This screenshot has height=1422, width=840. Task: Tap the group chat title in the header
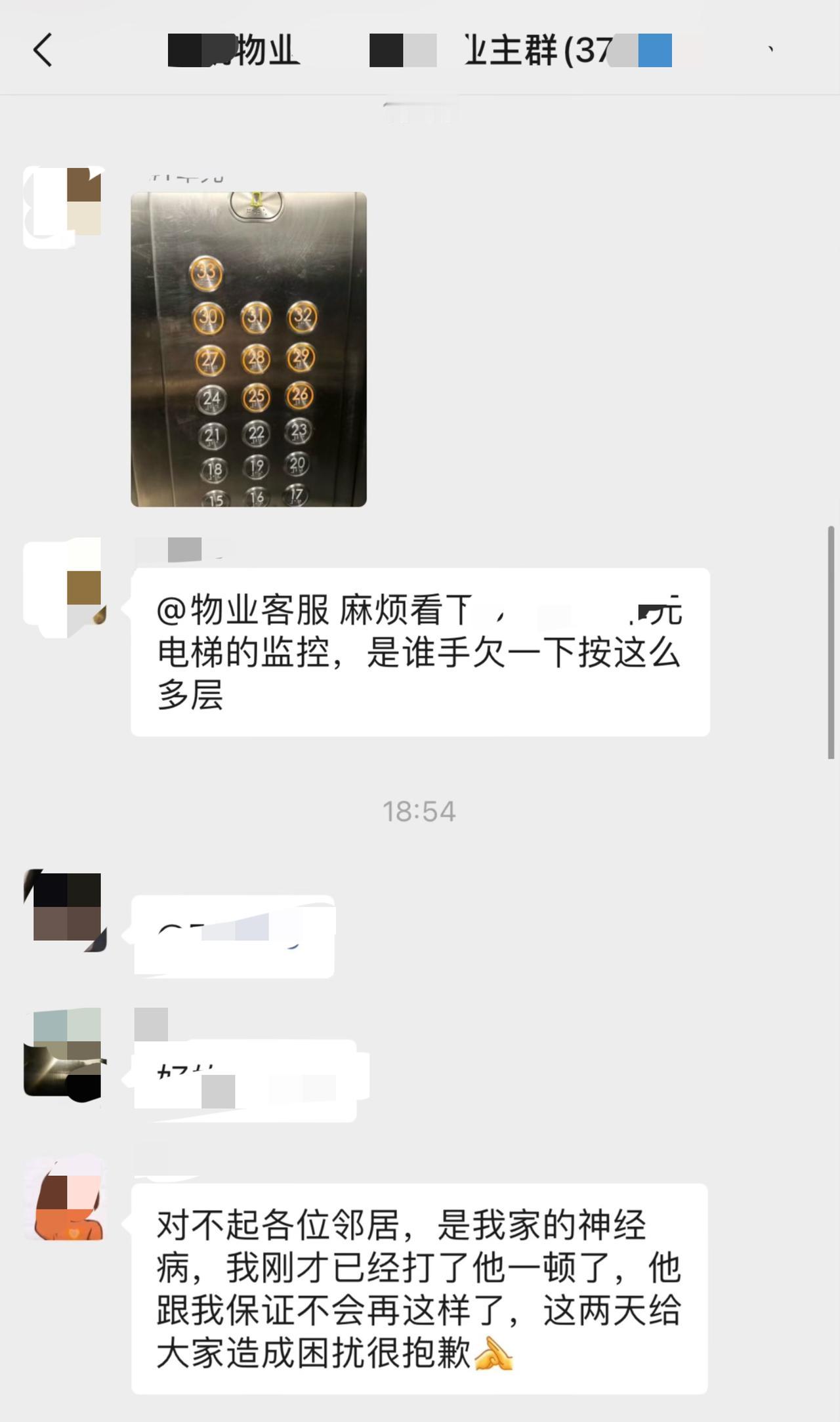coord(420,51)
